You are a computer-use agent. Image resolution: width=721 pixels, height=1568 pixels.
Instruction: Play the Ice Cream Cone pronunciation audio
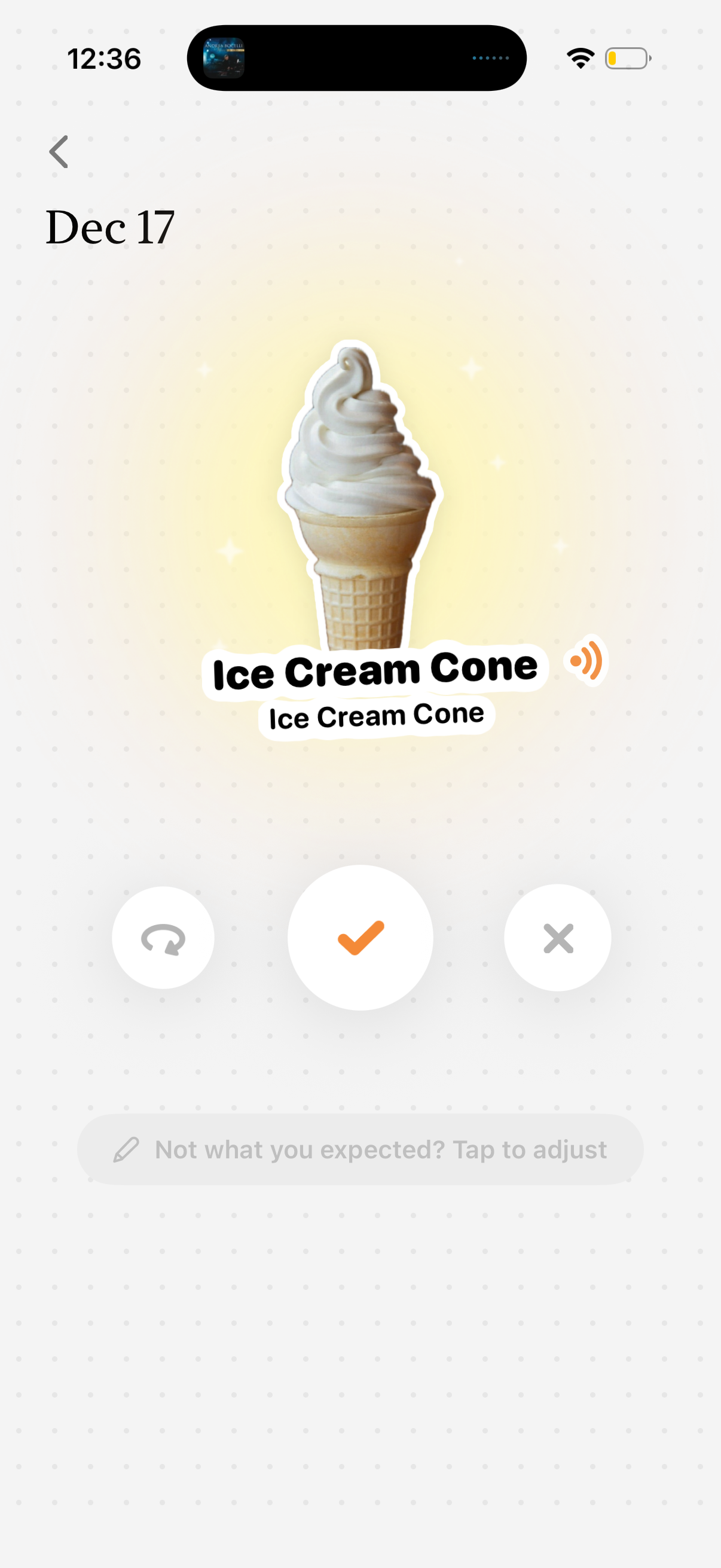pos(586,660)
